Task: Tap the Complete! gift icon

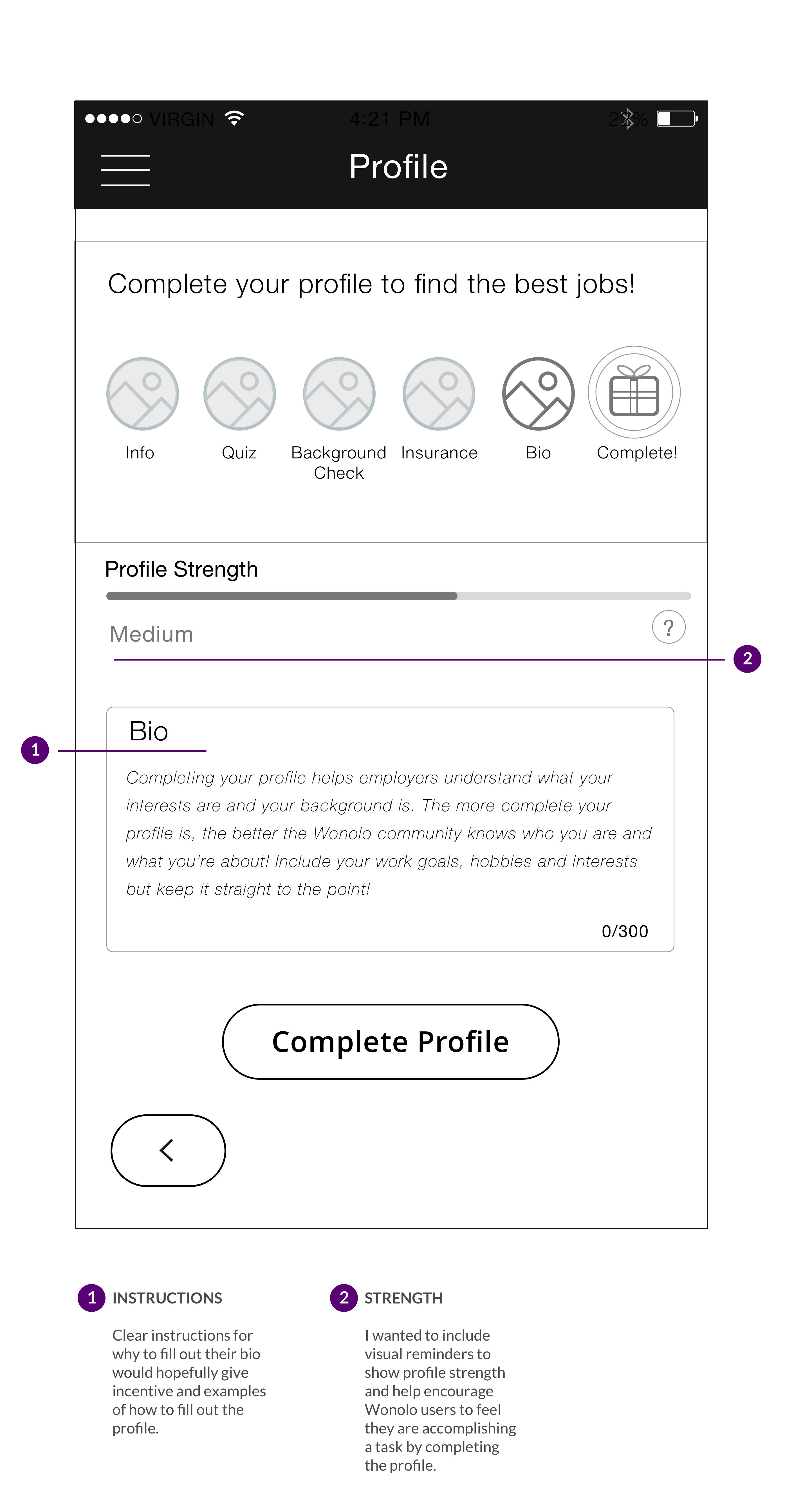Action: point(634,392)
